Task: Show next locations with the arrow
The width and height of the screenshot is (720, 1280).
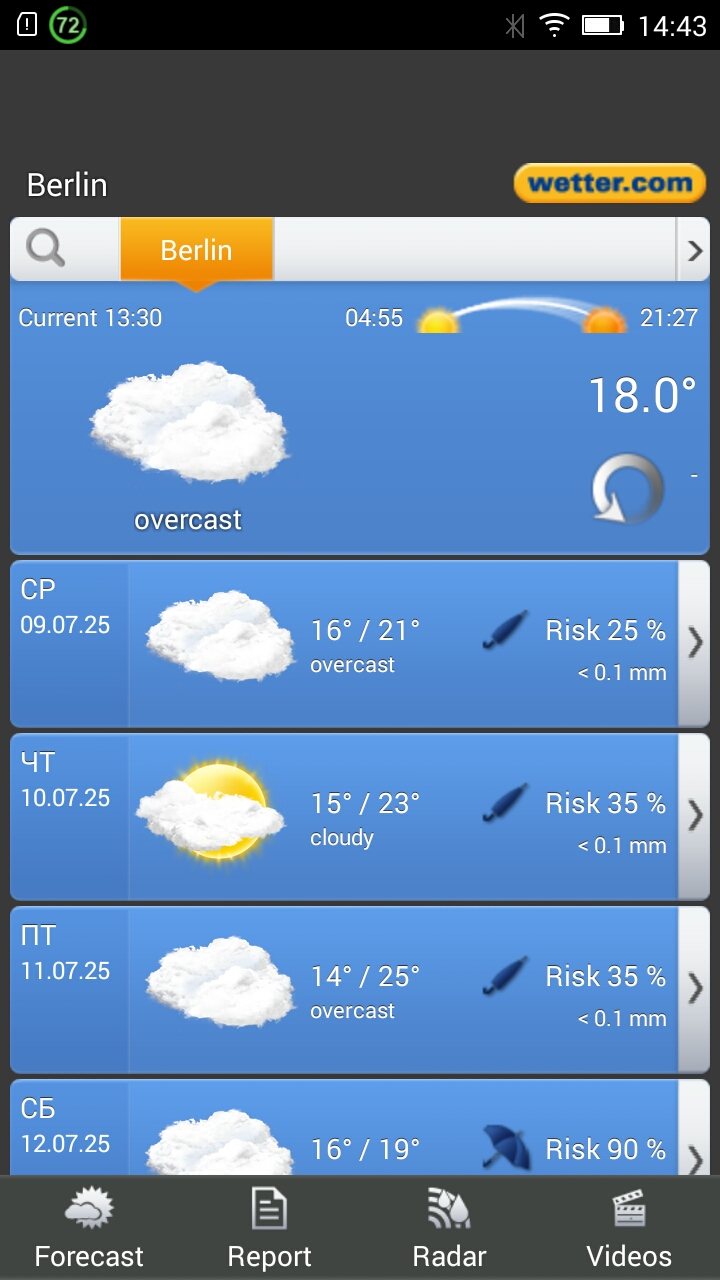Action: (695, 250)
